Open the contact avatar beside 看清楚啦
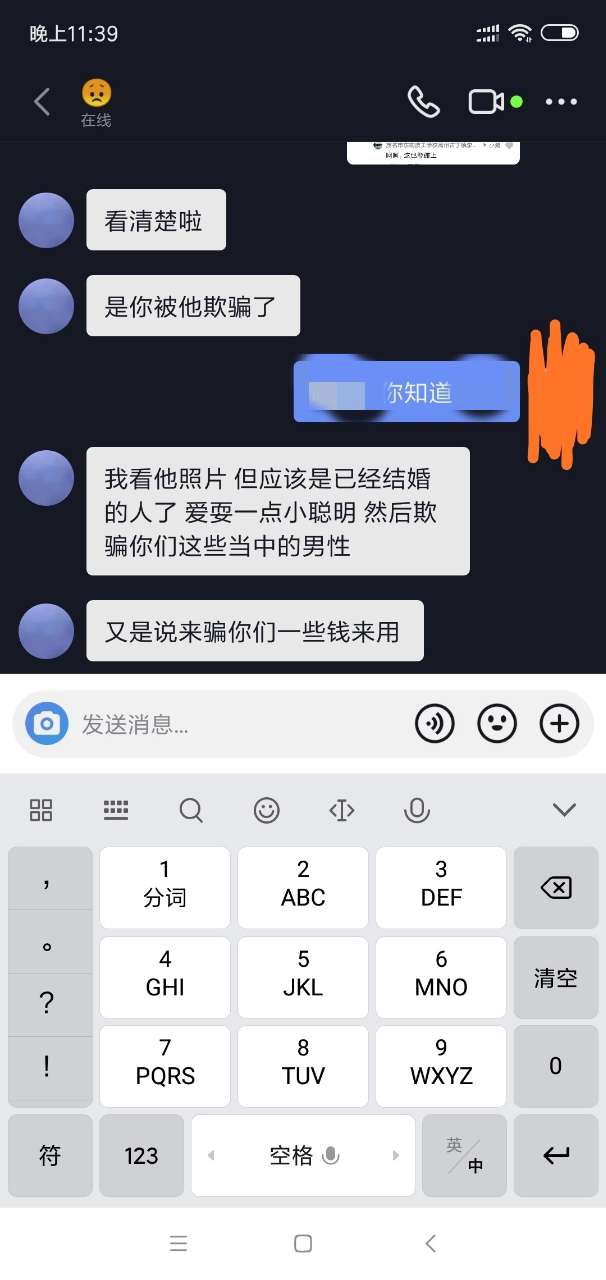 [46, 221]
